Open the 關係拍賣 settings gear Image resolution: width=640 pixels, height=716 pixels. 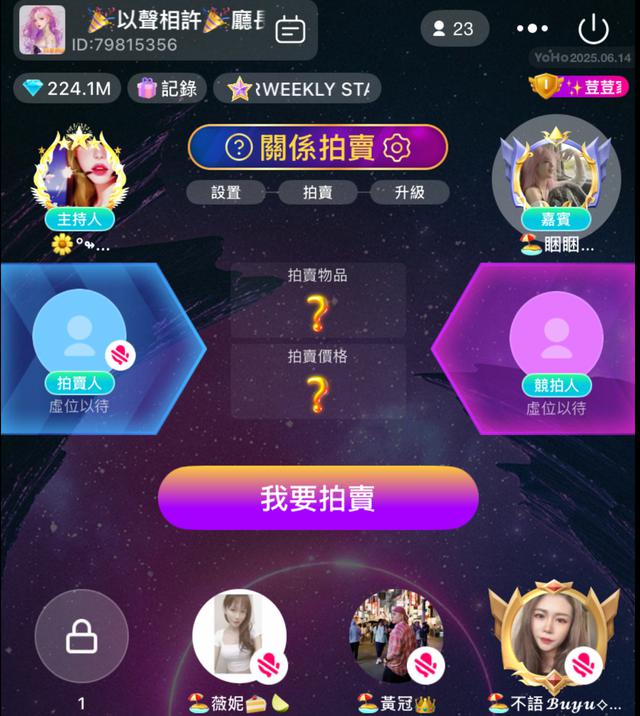coord(397,149)
